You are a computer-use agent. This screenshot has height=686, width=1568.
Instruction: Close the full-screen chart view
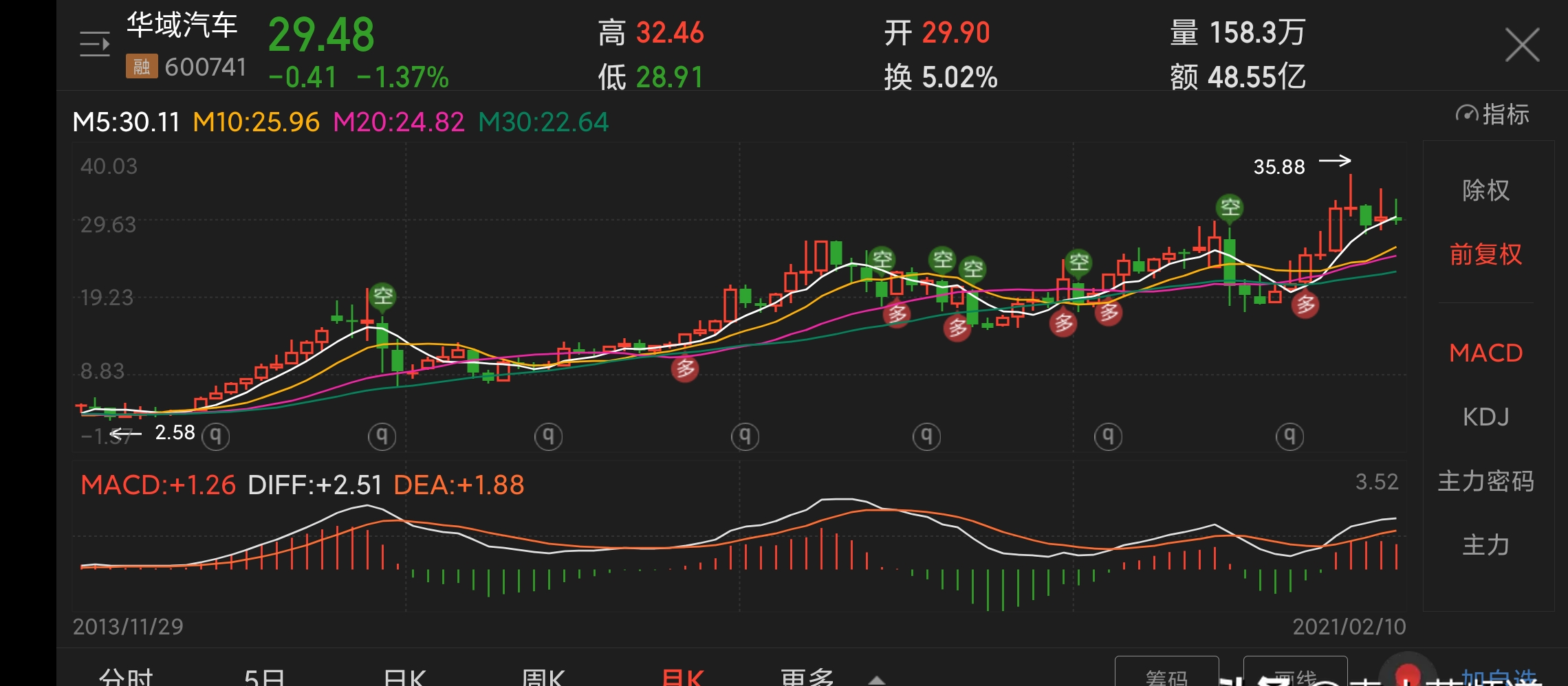pos(1522,45)
